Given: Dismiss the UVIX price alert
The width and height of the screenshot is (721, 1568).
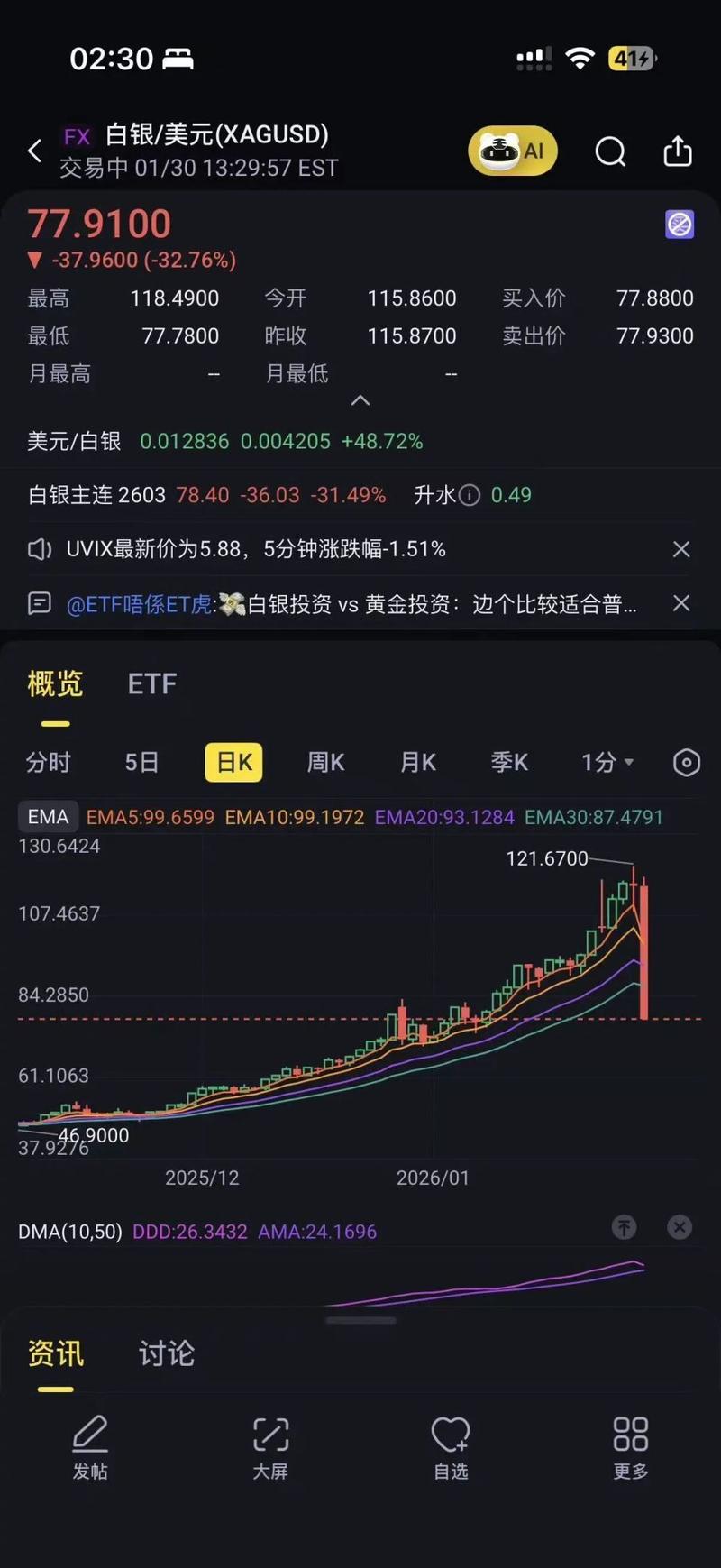Looking at the screenshot, I should tap(681, 548).
